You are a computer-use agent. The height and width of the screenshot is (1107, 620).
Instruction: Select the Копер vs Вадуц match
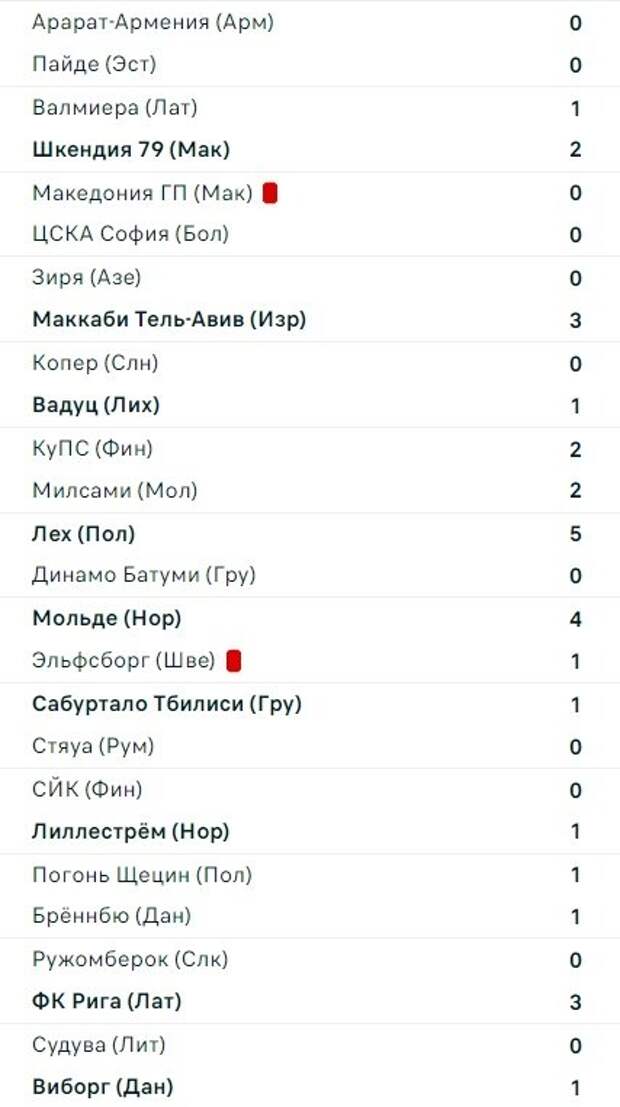pos(310,385)
